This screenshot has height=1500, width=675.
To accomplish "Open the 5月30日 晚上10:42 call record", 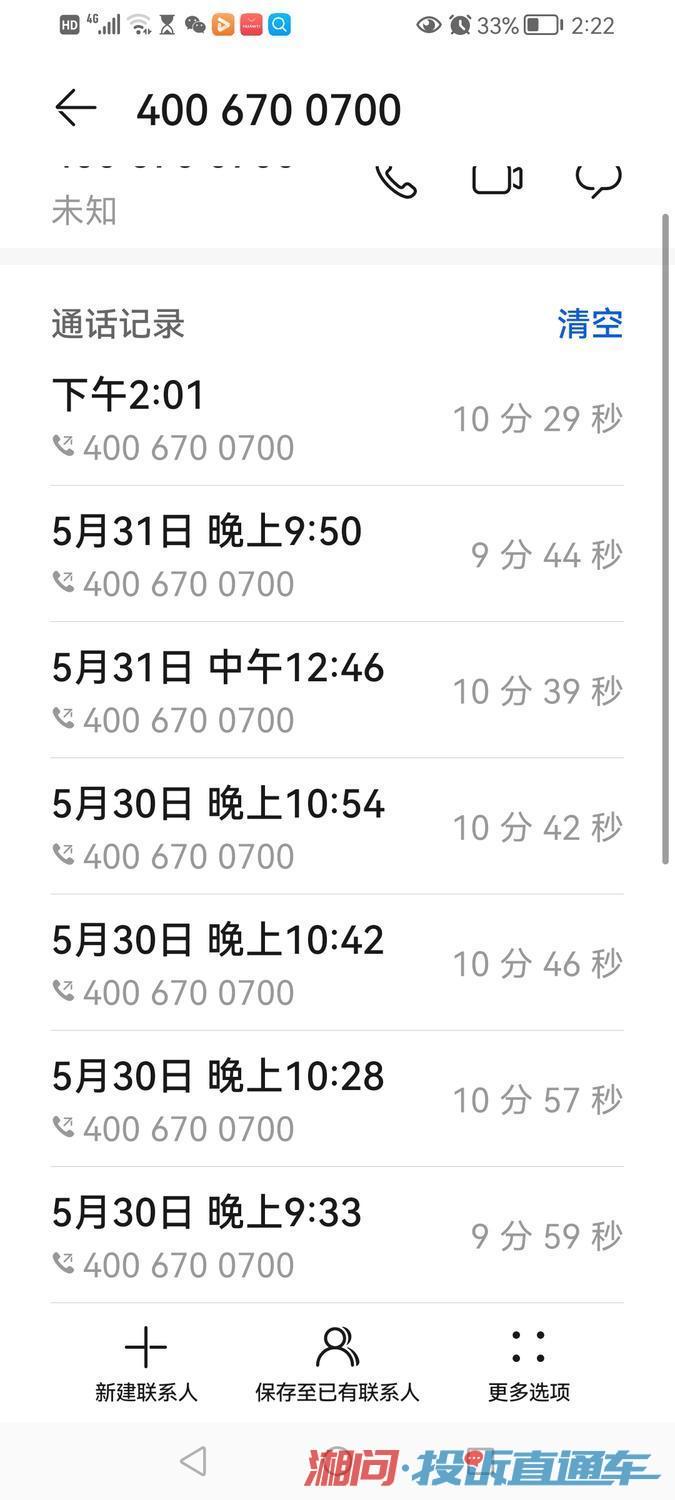I will (x=336, y=963).
